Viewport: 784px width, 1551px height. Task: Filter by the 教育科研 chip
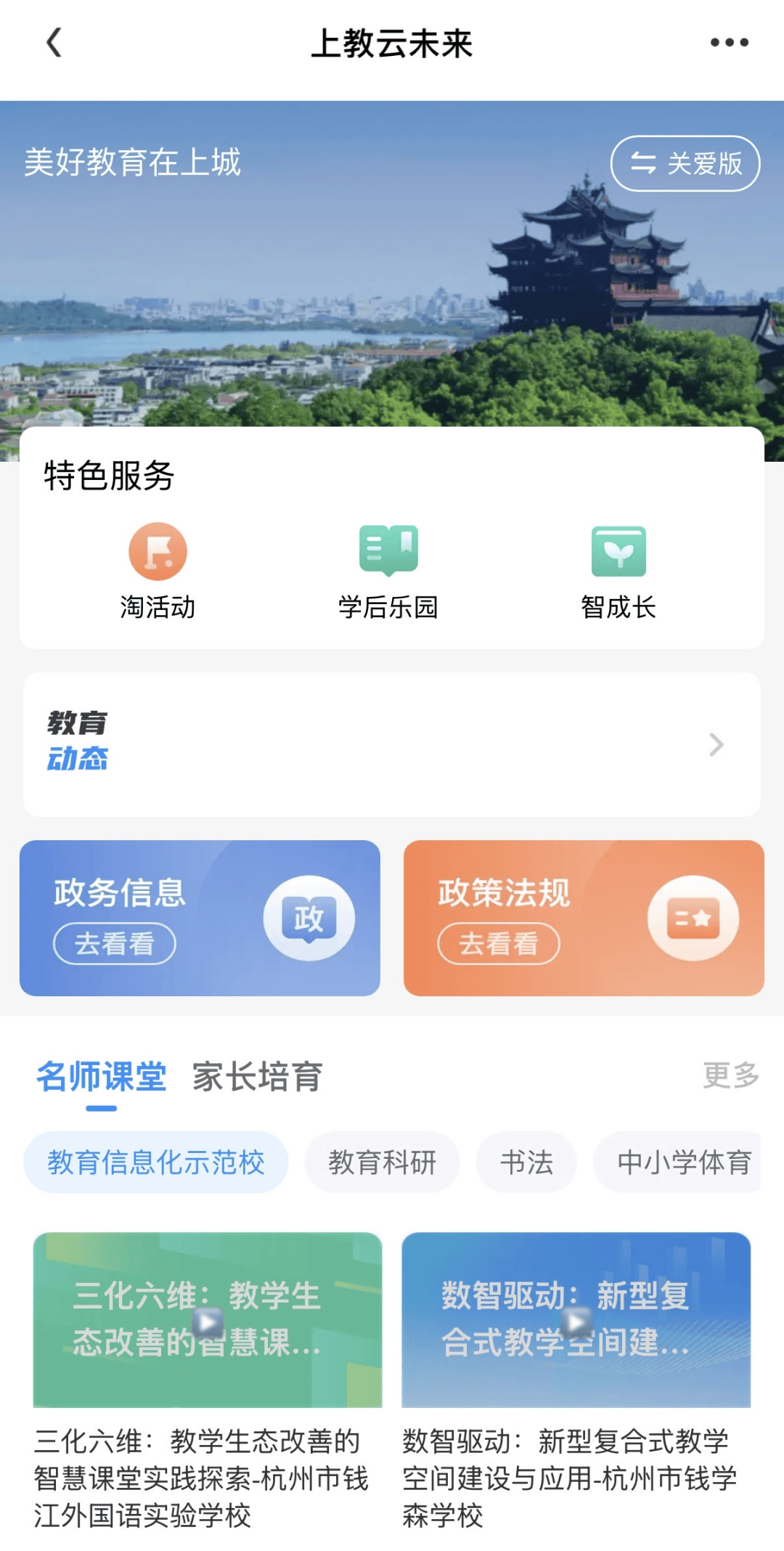coord(382,1163)
